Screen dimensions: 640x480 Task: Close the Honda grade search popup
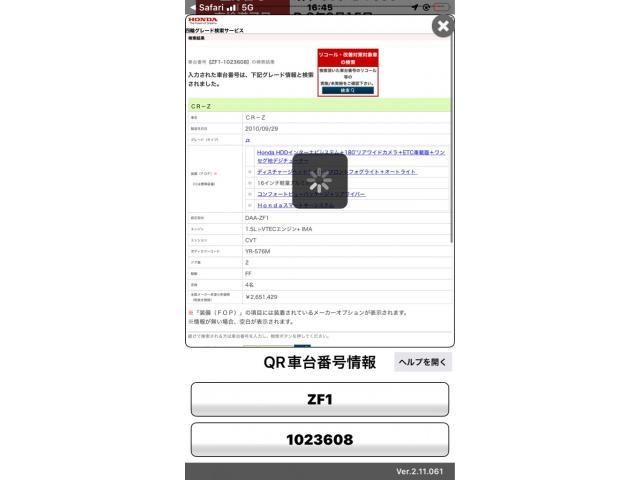[x=443, y=26]
